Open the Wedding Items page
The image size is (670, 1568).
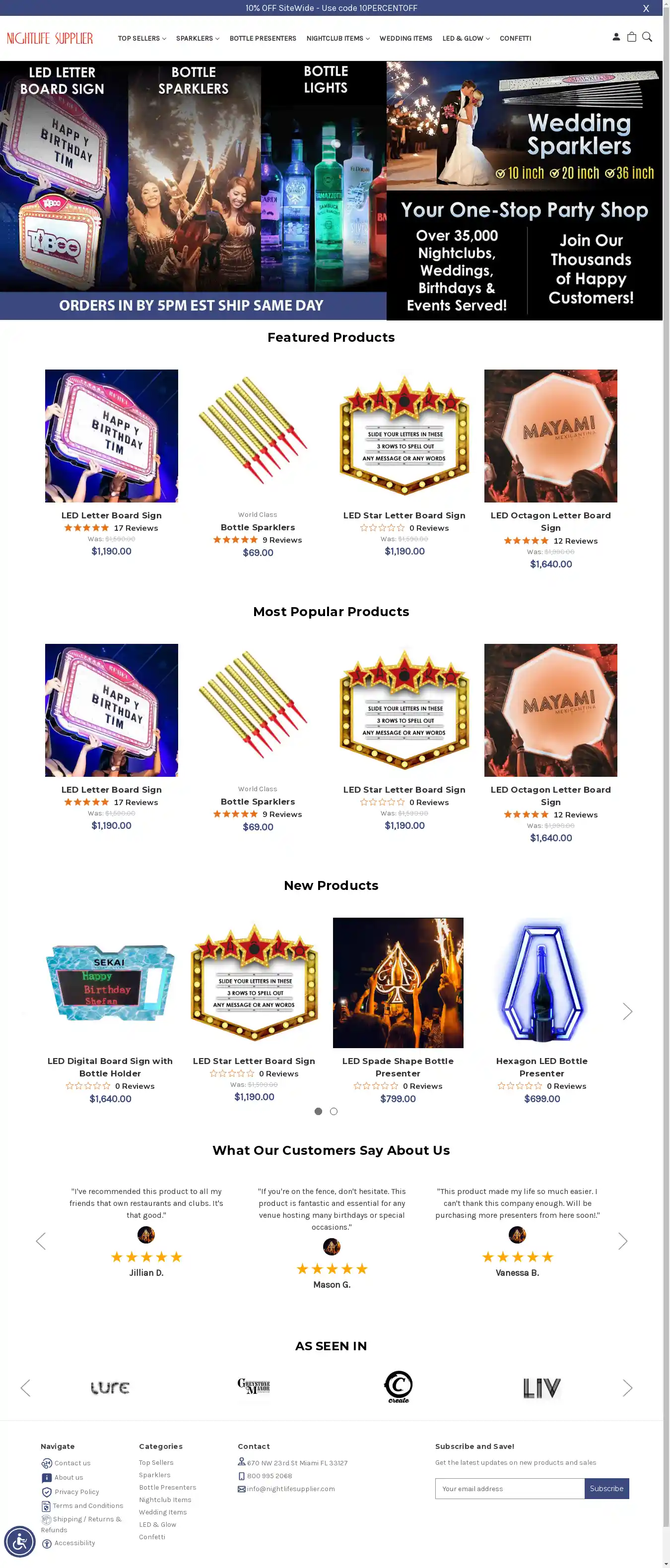(405, 38)
